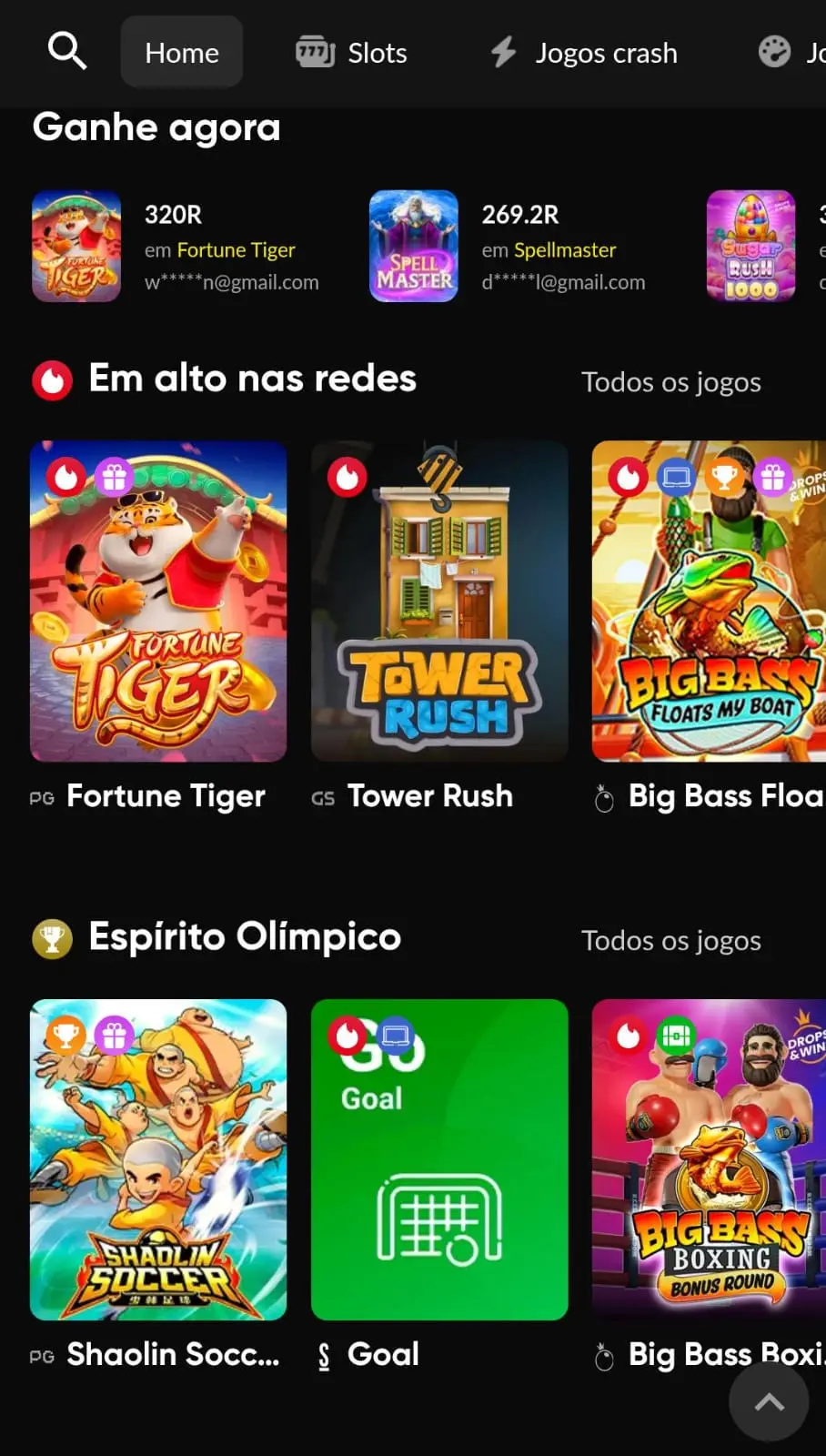
Task: Click the trophy icon next to Espírito Olímpico
Action: click(x=52, y=938)
